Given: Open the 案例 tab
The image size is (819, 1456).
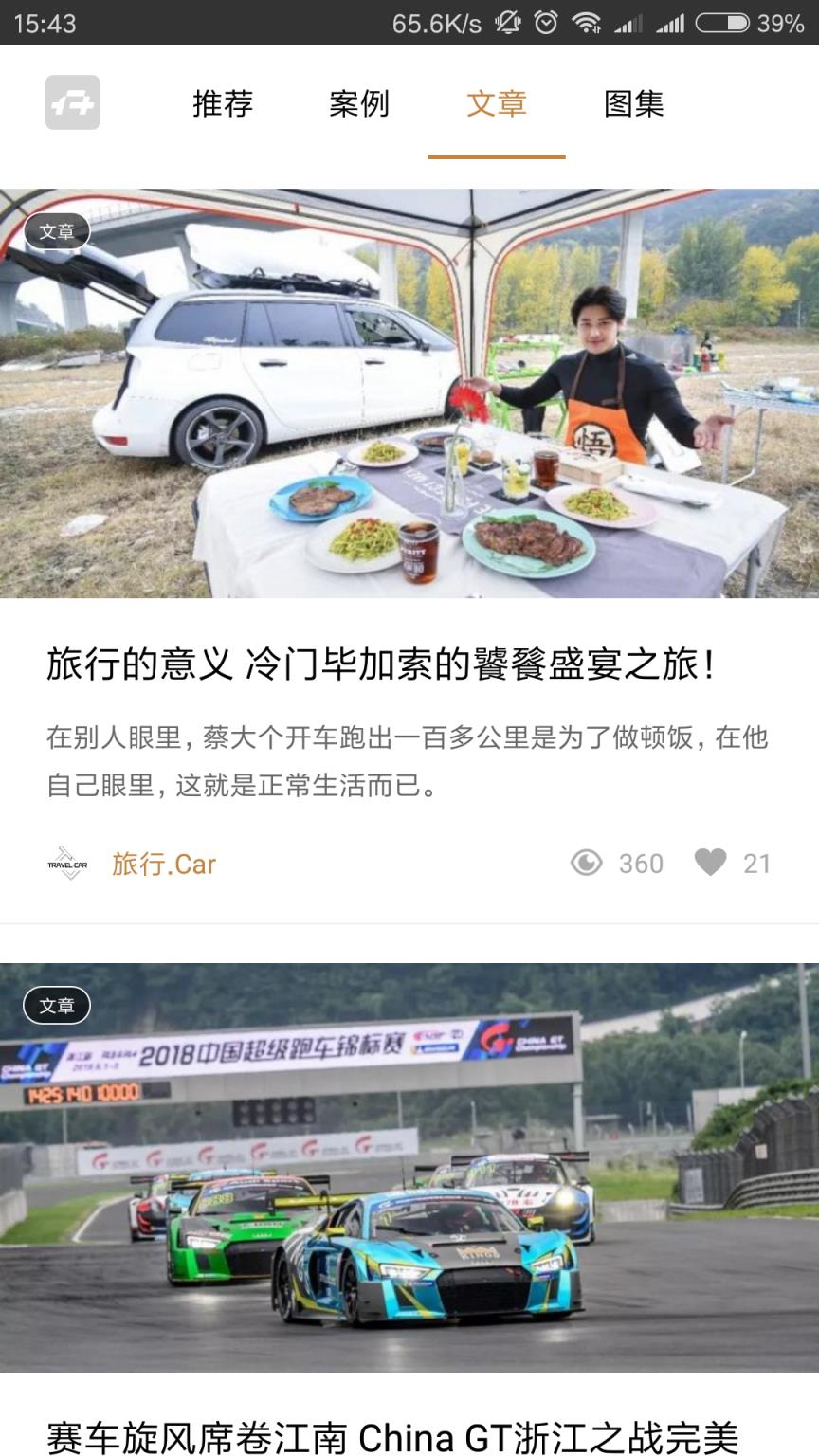Looking at the screenshot, I should pyautogui.click(x=360, y=104).
